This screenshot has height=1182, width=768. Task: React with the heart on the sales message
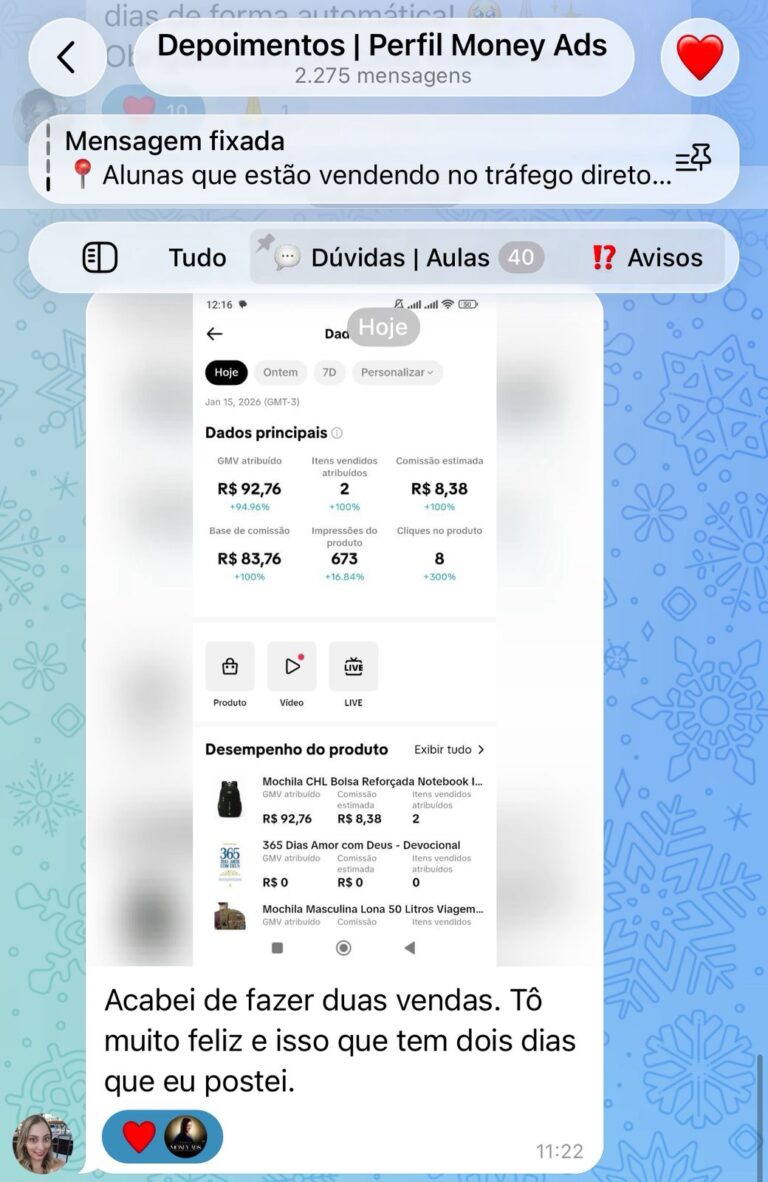(x=140, y=1137)
